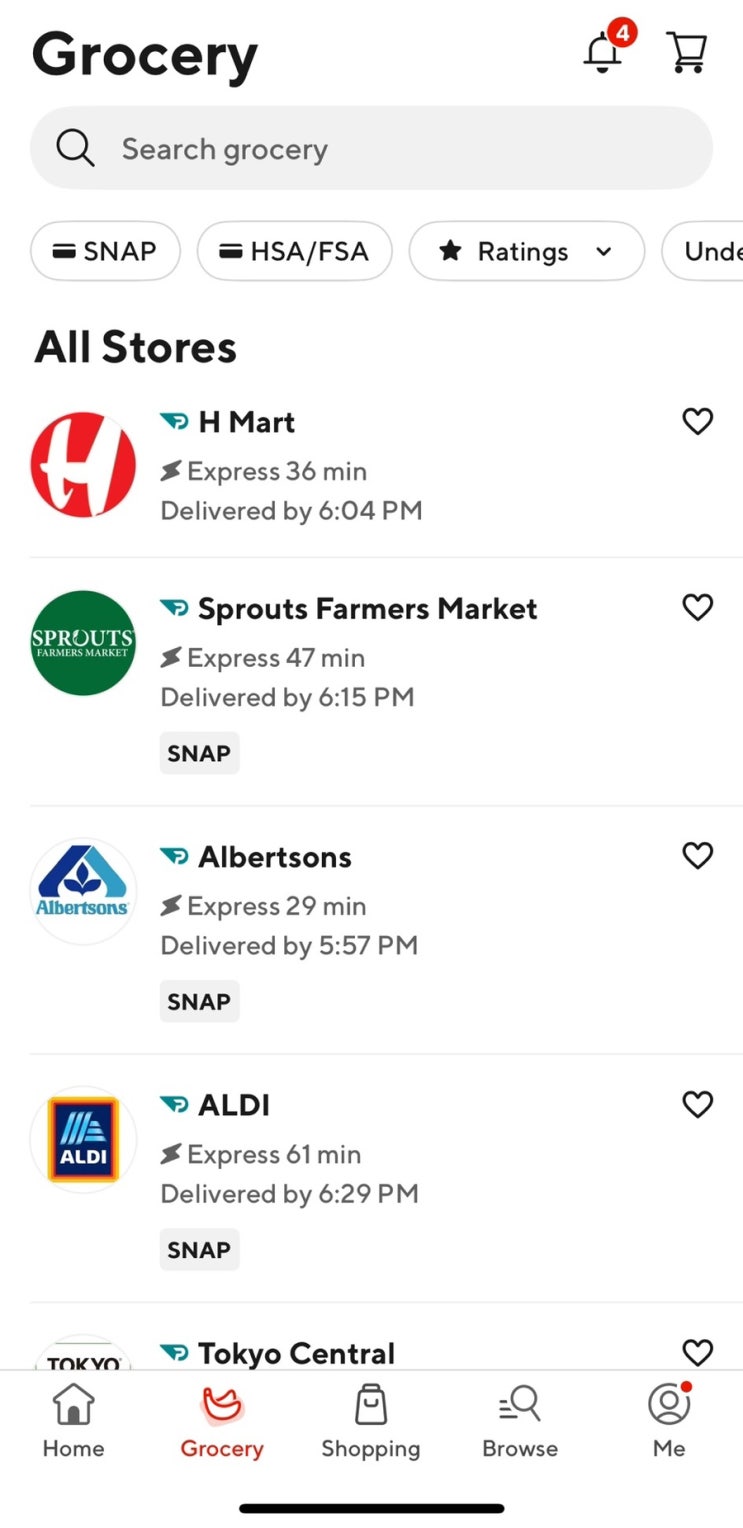
Task: Heart the Albertsons store
Action: [x=697, y=855]
